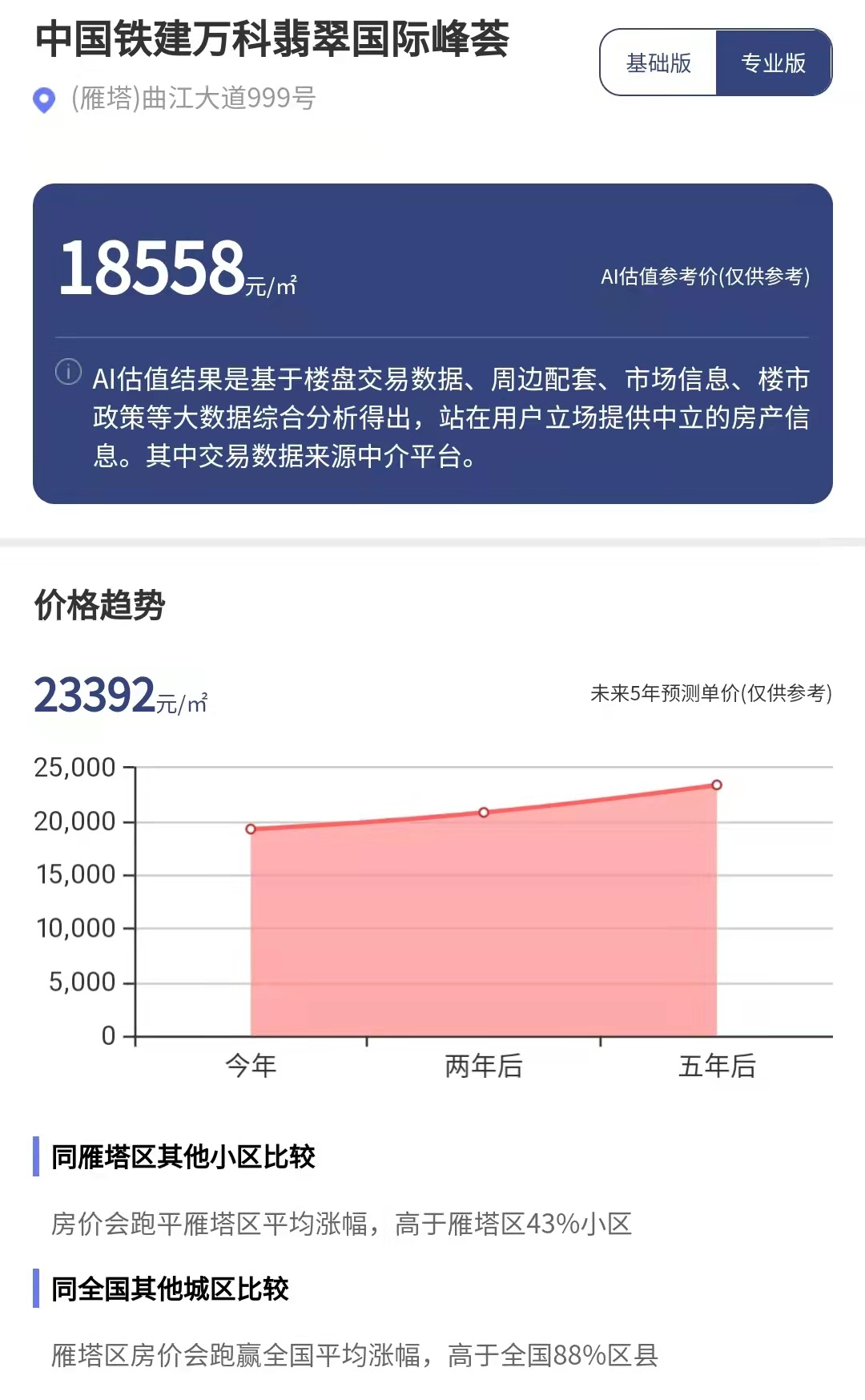
Task: Tap the info icon beside AI估值结果
Action: [68, 372]
